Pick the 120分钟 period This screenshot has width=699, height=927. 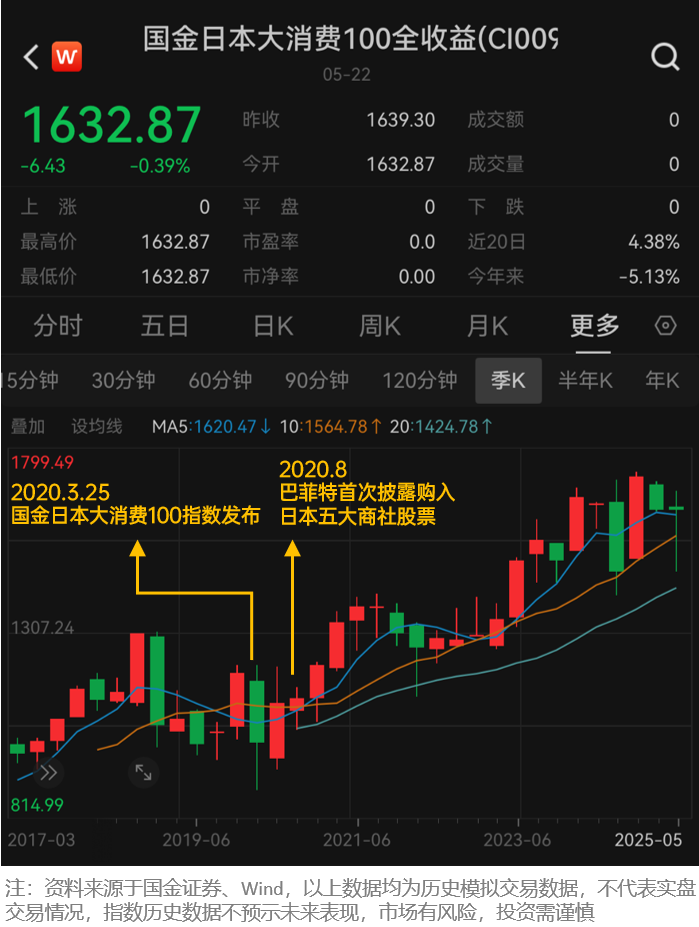[419, 380]
